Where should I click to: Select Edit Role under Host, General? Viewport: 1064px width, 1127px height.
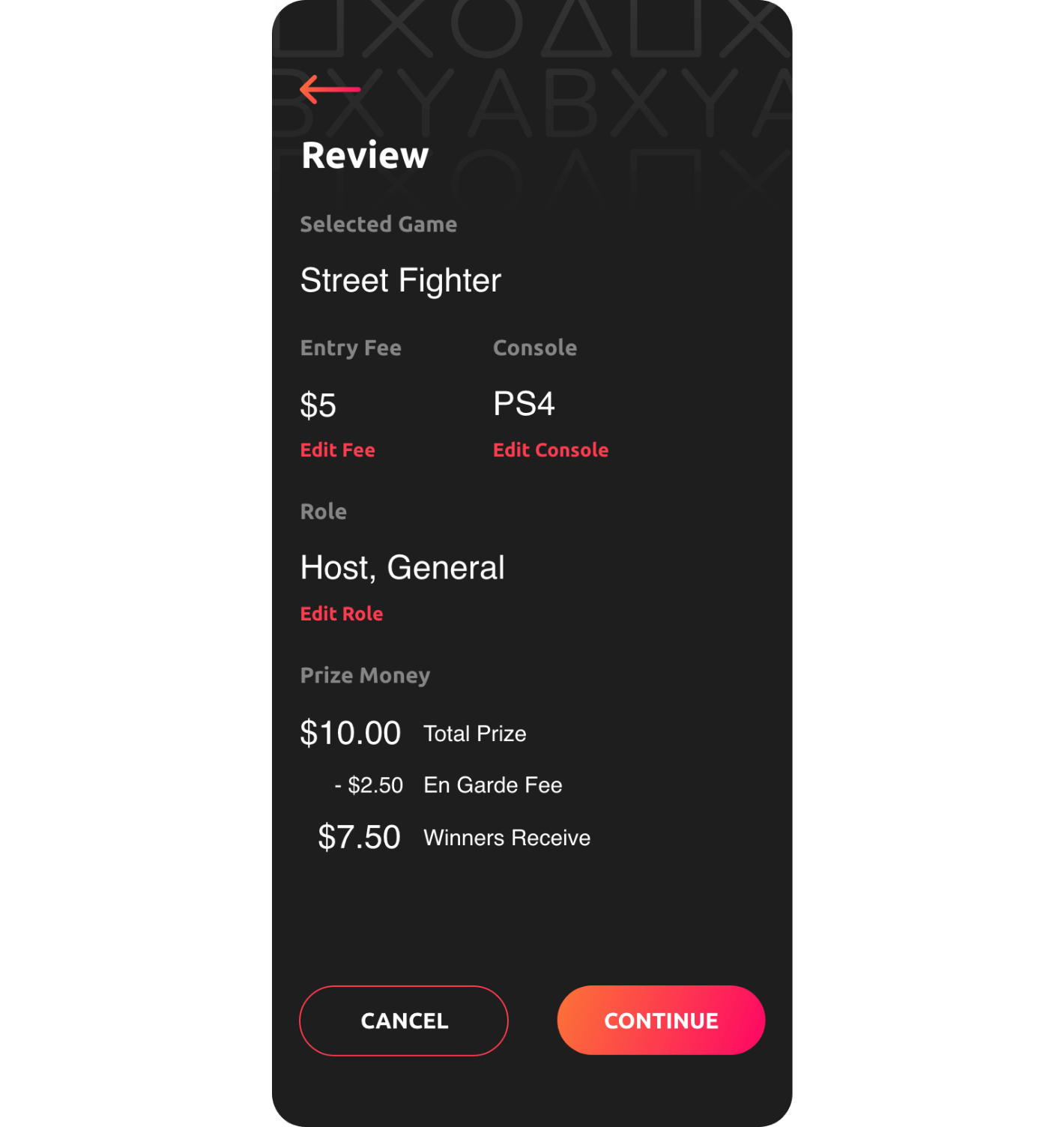tap(342, 614)
